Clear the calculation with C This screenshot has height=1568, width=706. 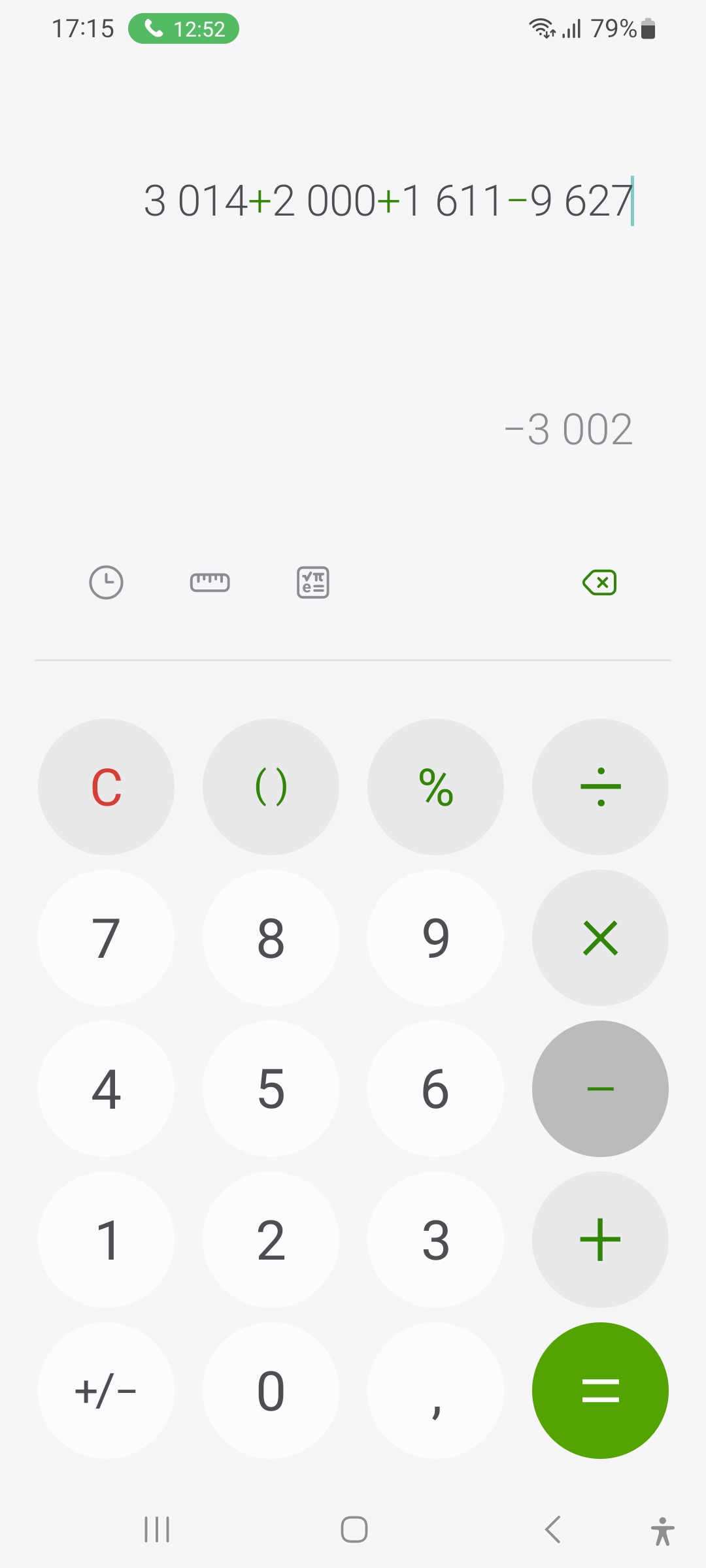point(106,787)
